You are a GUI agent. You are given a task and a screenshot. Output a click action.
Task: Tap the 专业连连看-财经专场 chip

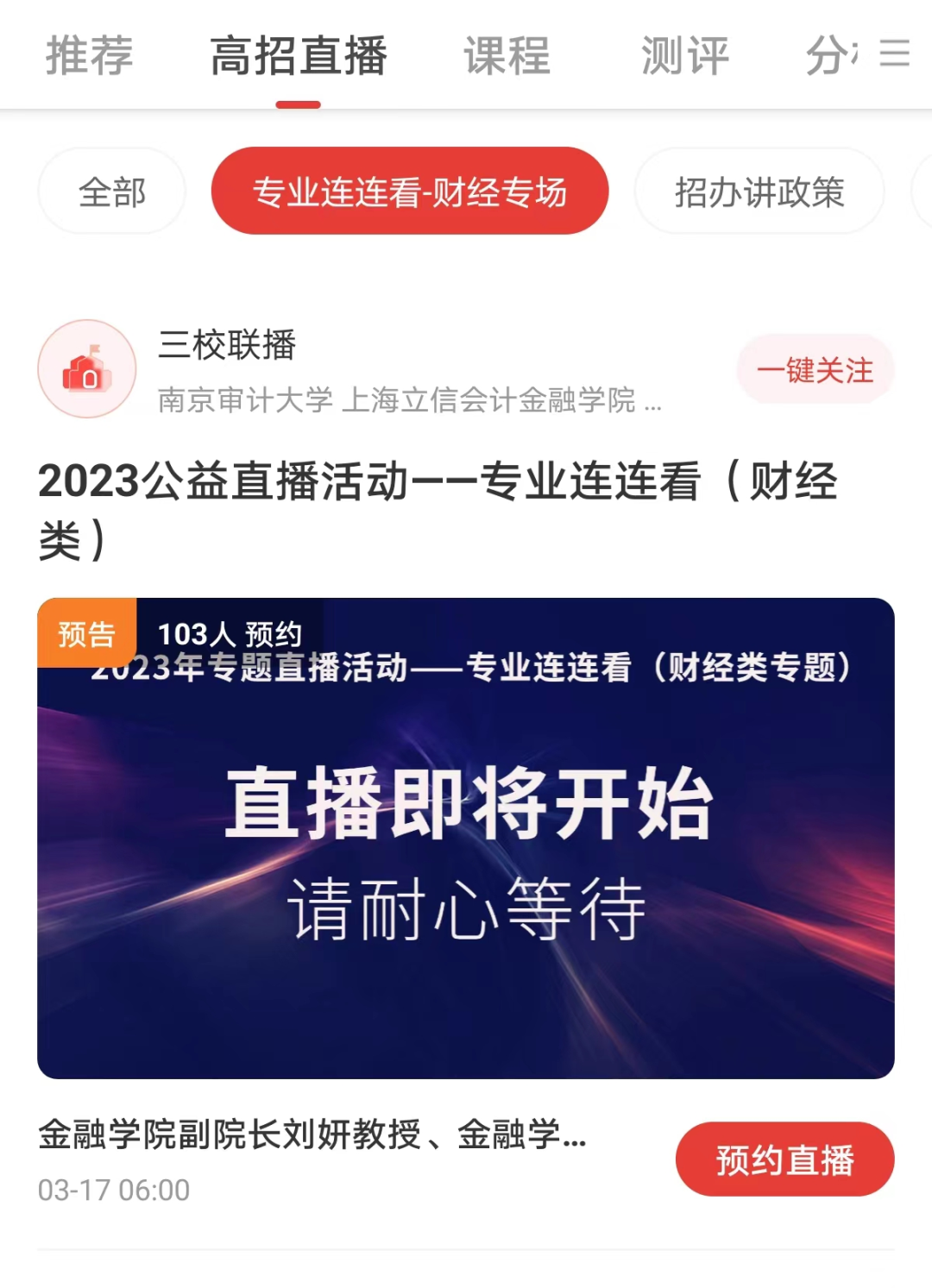click(410, 192)
